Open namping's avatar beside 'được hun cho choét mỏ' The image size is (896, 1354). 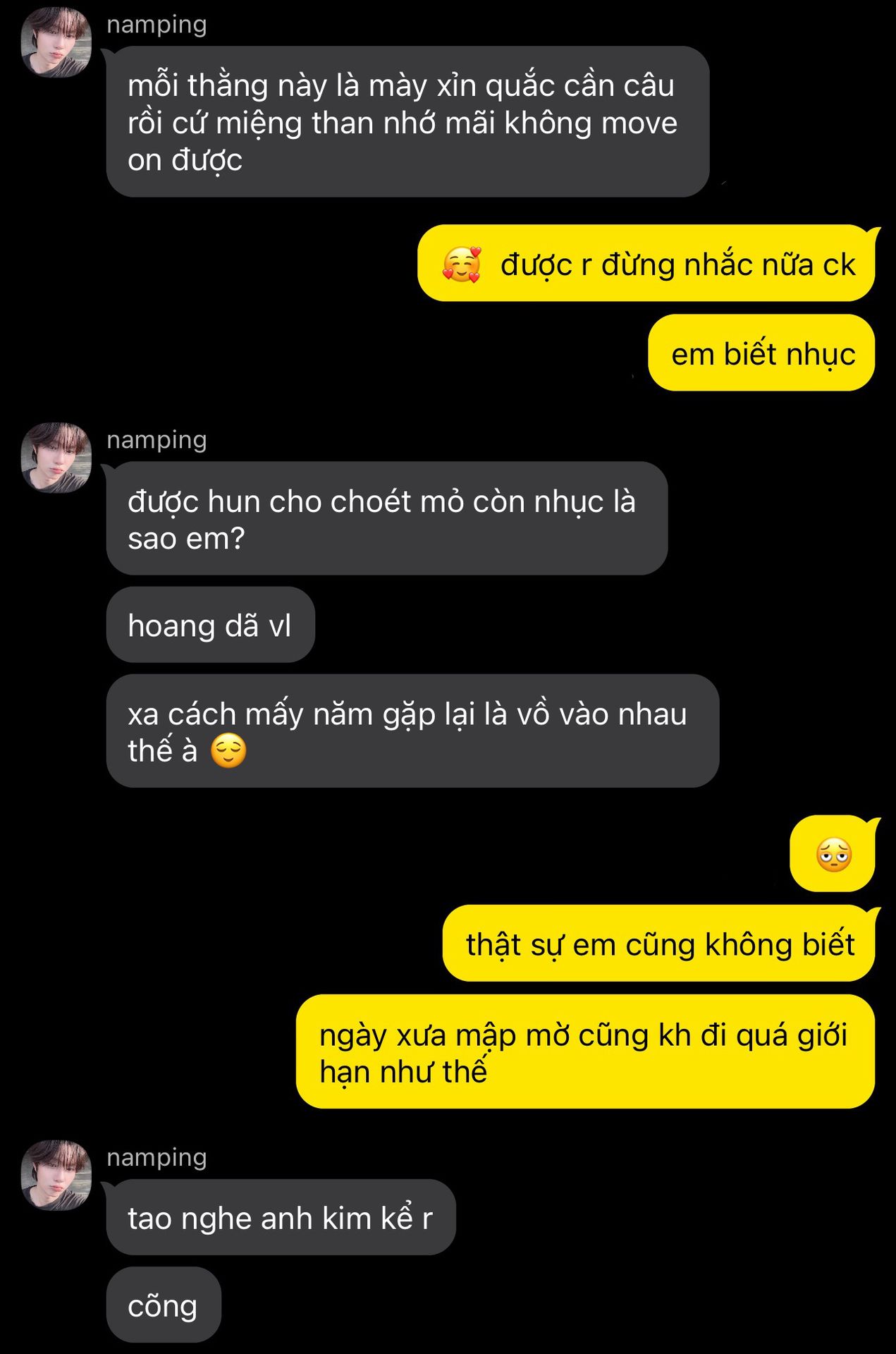point(56,457)
